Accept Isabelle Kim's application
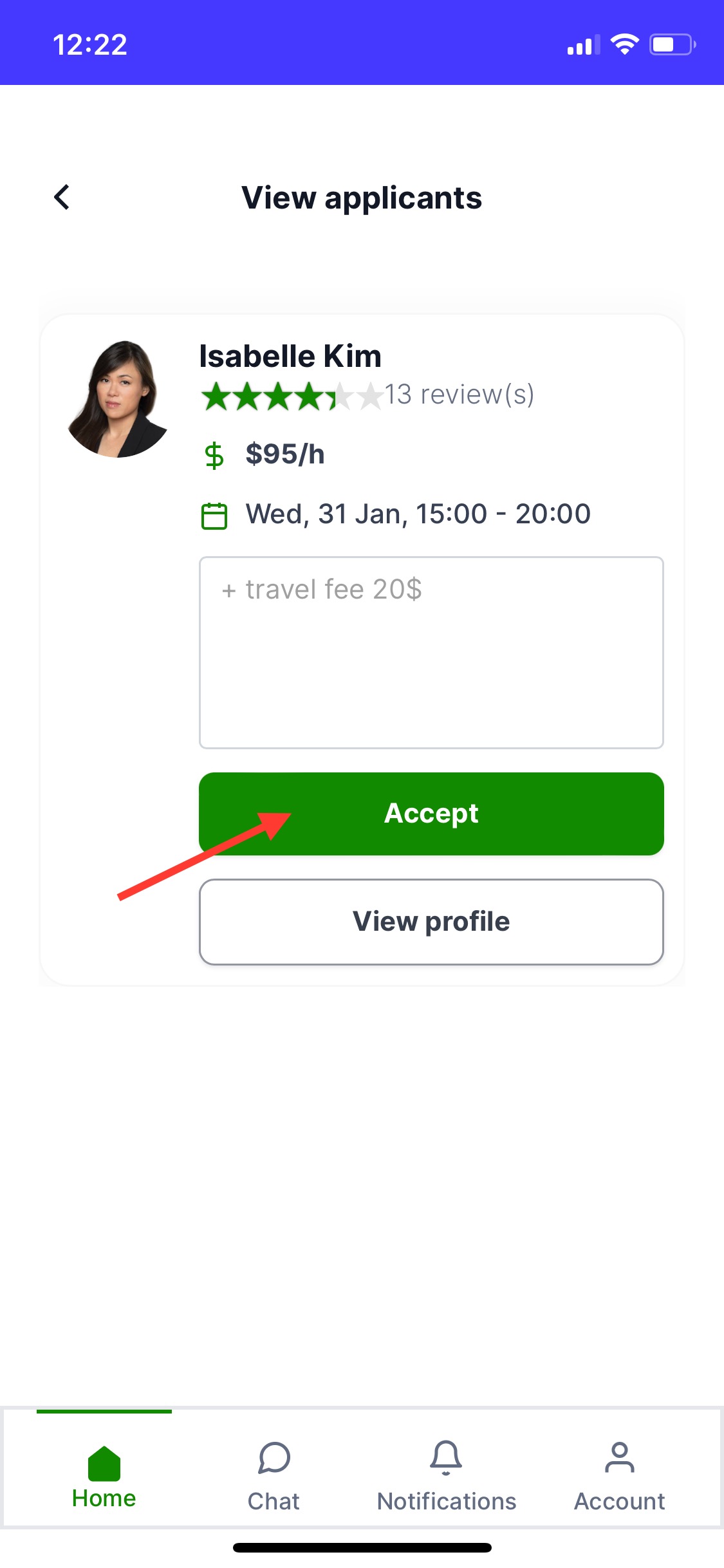Image resolution: width=724 pixels, height=1568 pixels. click(431, 814)
